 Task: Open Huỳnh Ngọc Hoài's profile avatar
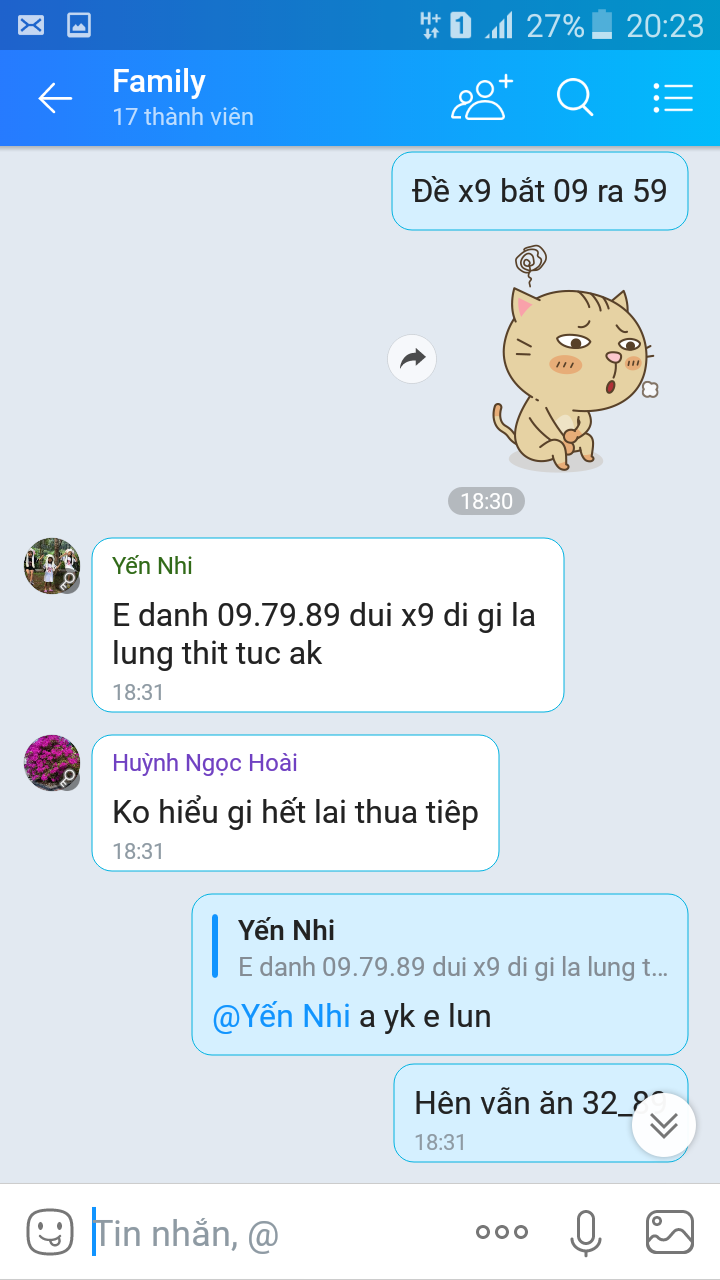tap(52, 764)
